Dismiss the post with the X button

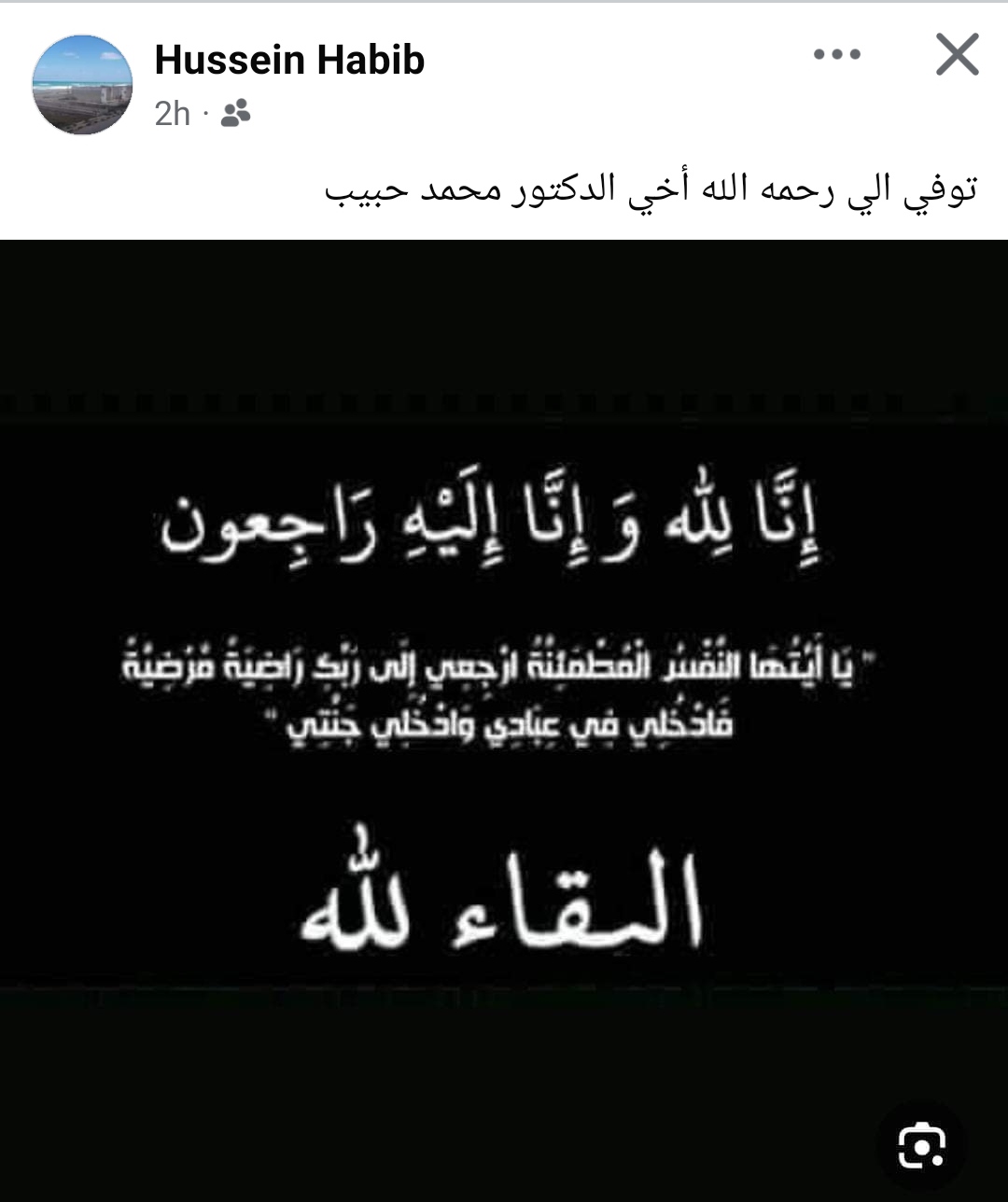tap(957, 55)
